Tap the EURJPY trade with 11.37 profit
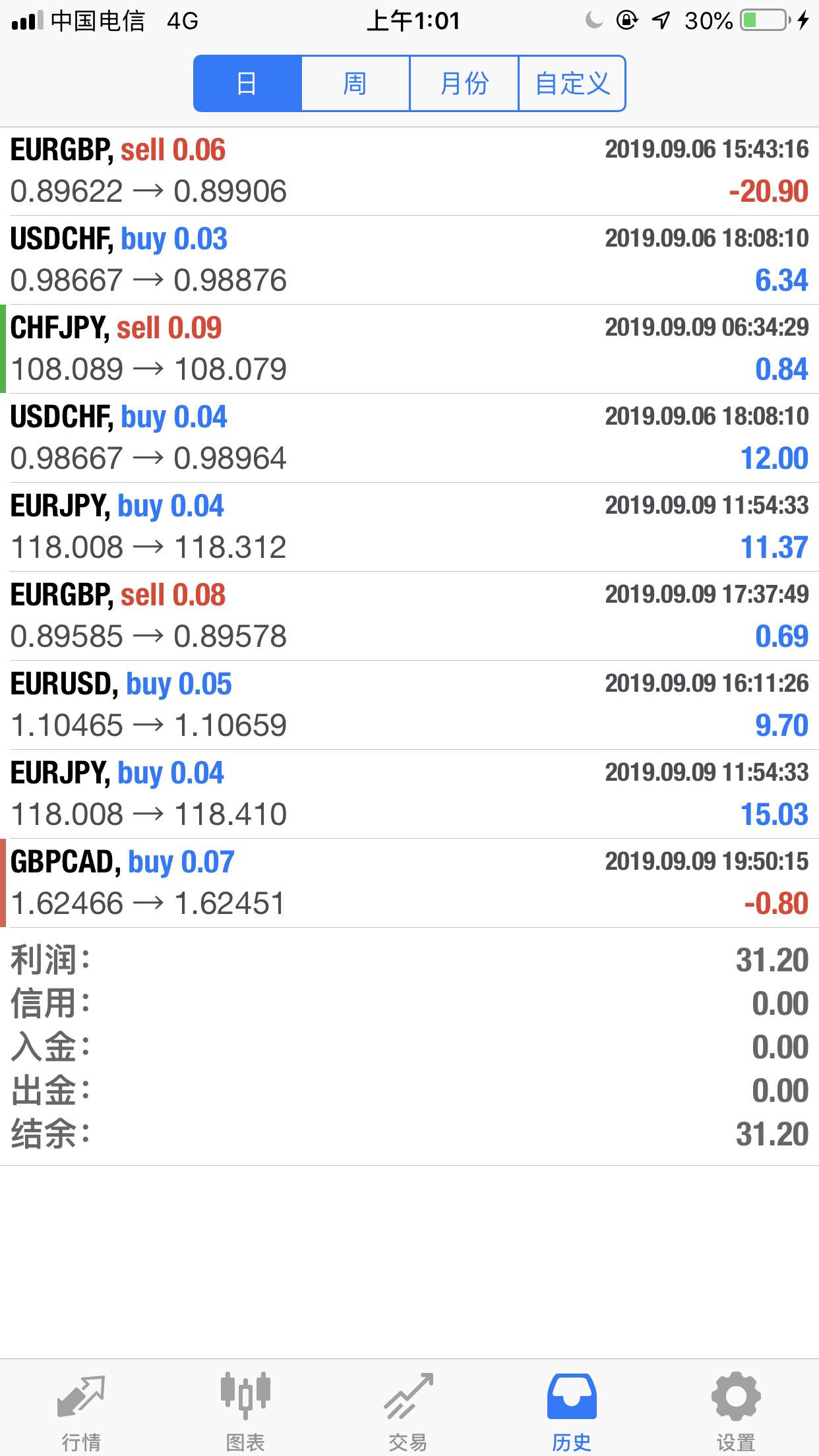Image resolution: width=819 pixels, height=1456 pixels. pyautogui.click(x=409, y=528)
